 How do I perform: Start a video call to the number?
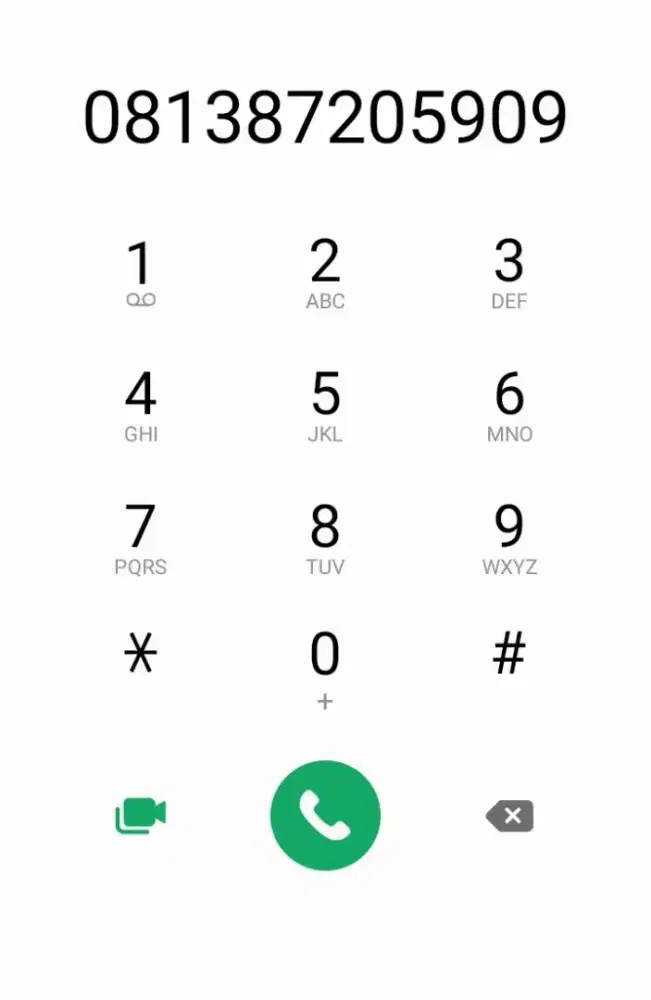click(140, 816)
